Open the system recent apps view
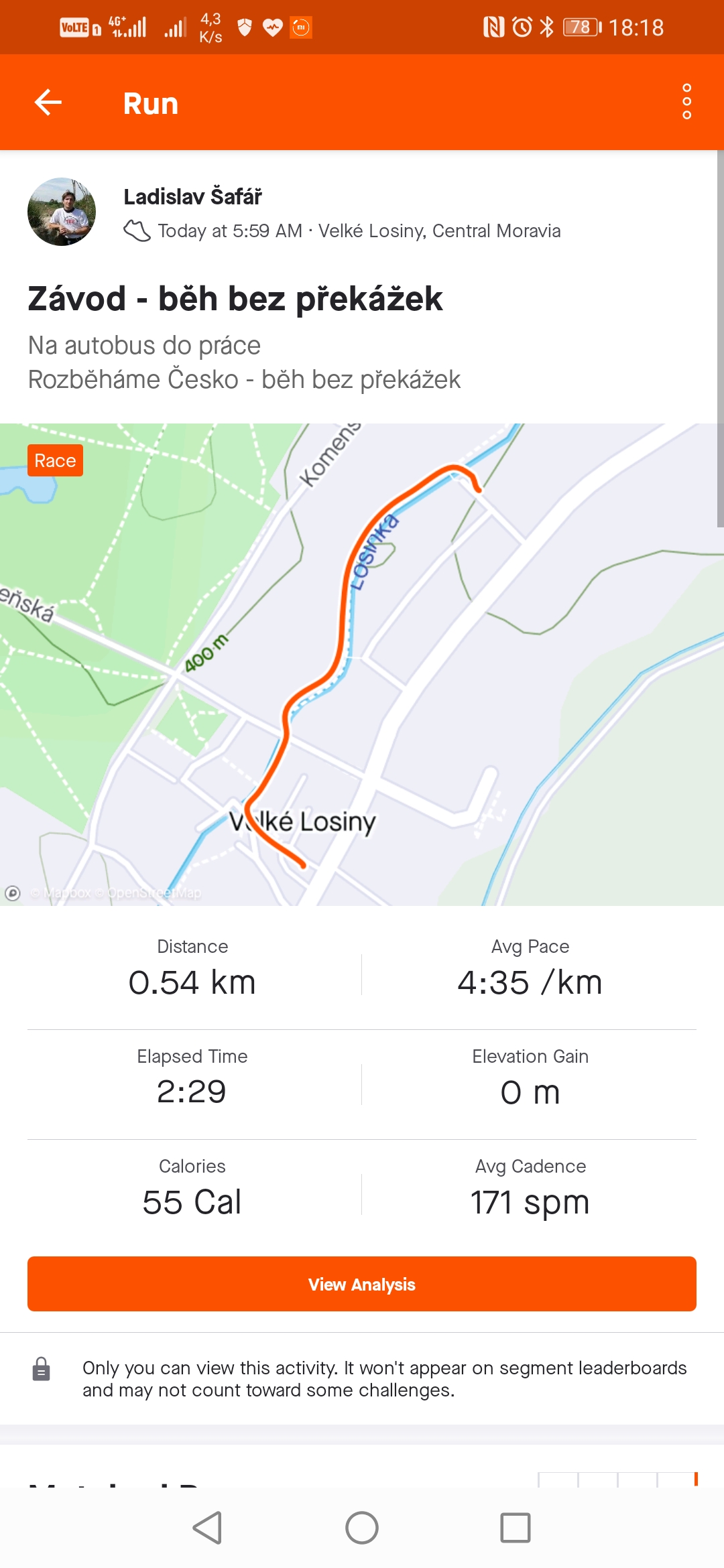 [515, 1528]
